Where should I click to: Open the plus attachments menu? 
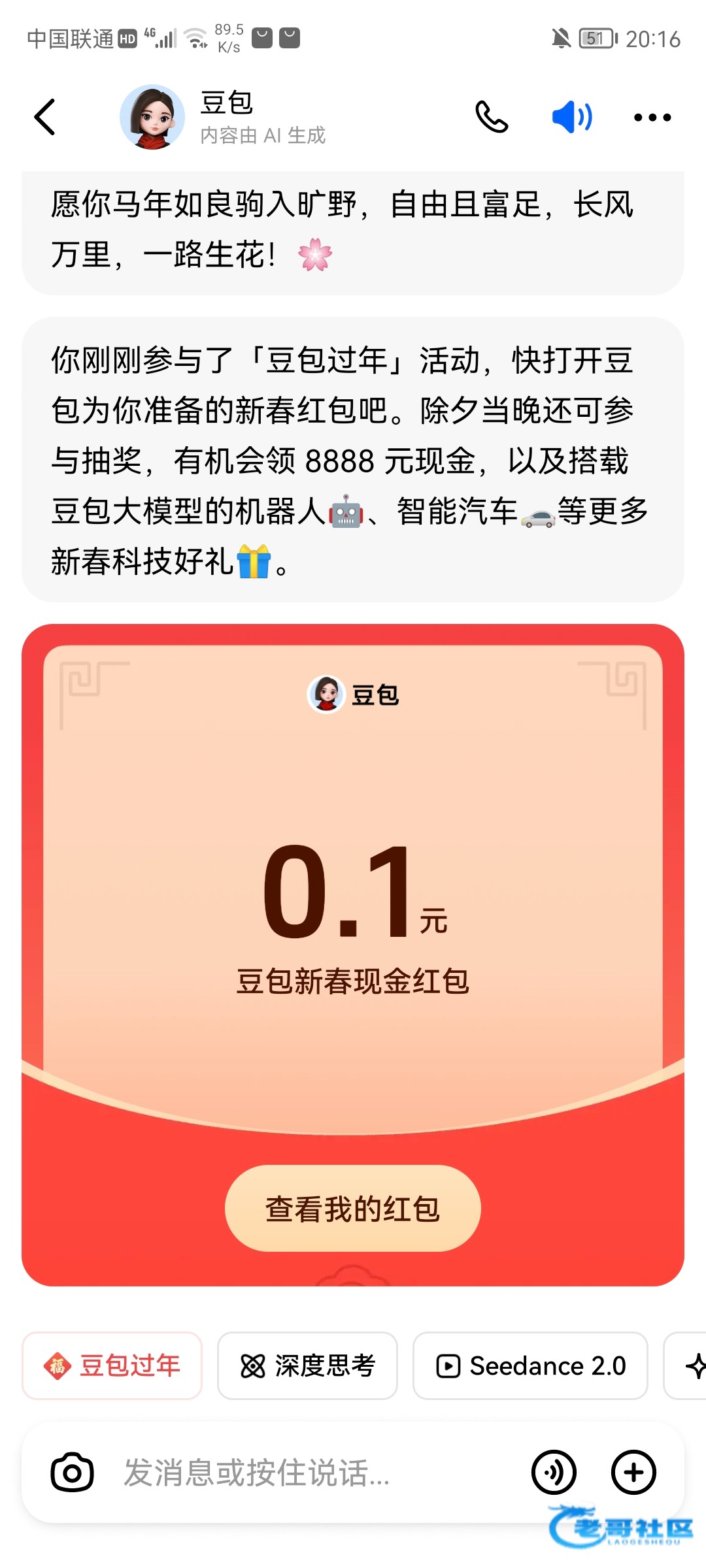tap(633, 1473)
